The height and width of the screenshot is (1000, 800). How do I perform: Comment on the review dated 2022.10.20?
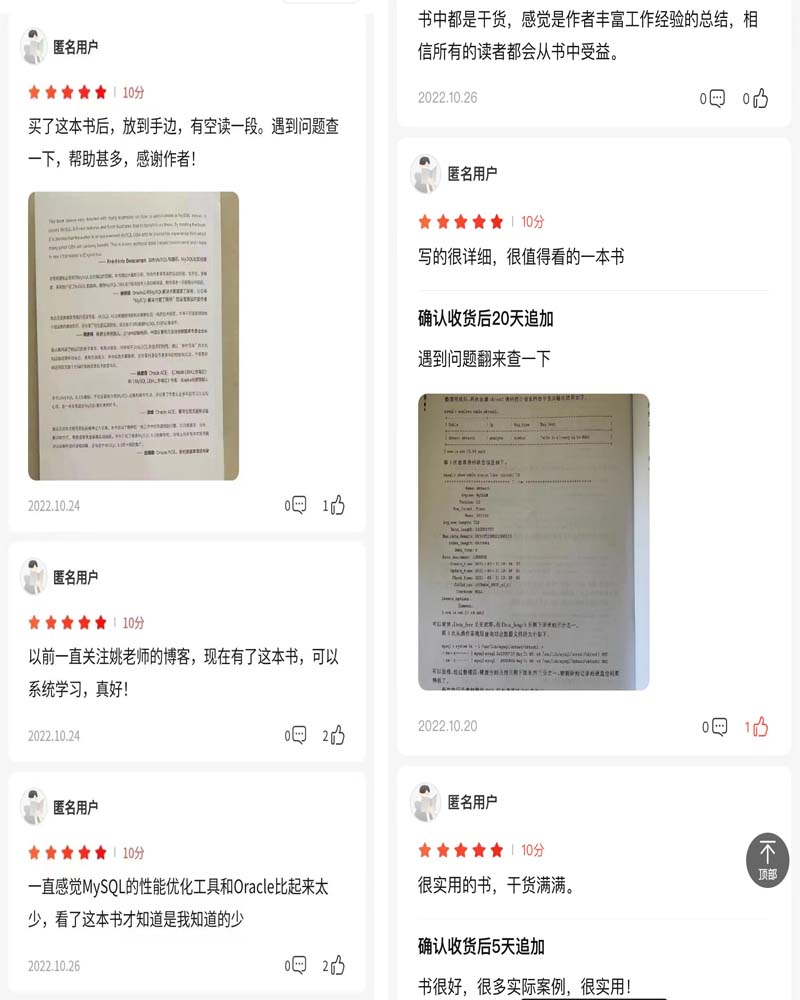(716, 727)
